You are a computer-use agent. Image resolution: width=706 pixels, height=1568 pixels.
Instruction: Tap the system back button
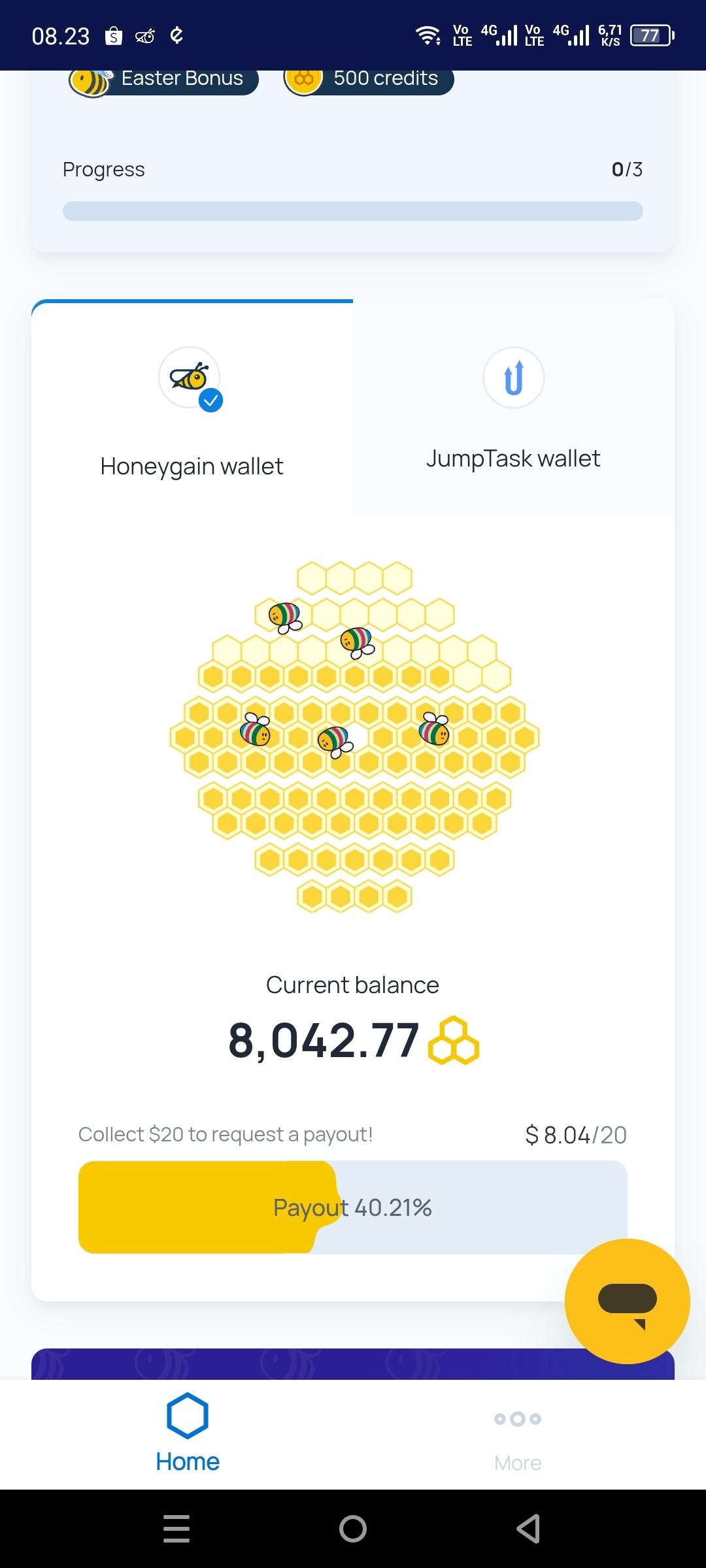(528, 1529)
